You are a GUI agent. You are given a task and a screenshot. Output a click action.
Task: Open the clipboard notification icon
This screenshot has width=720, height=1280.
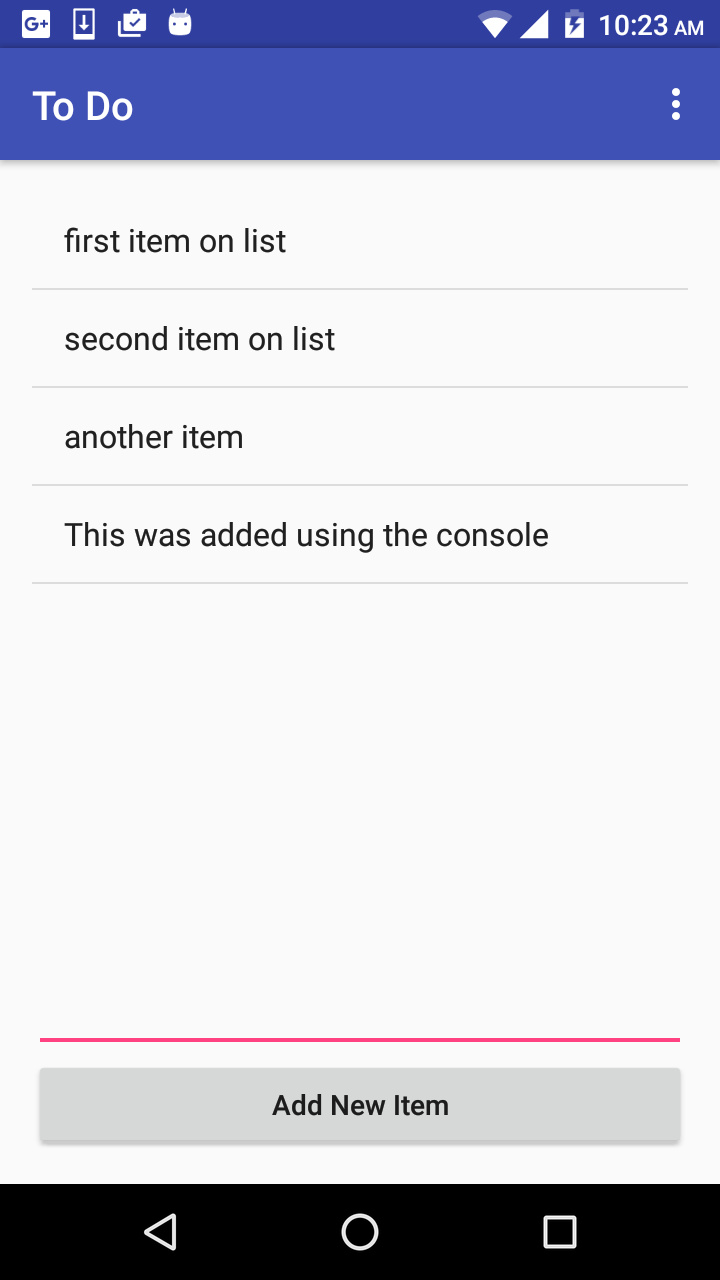(131, 22)
